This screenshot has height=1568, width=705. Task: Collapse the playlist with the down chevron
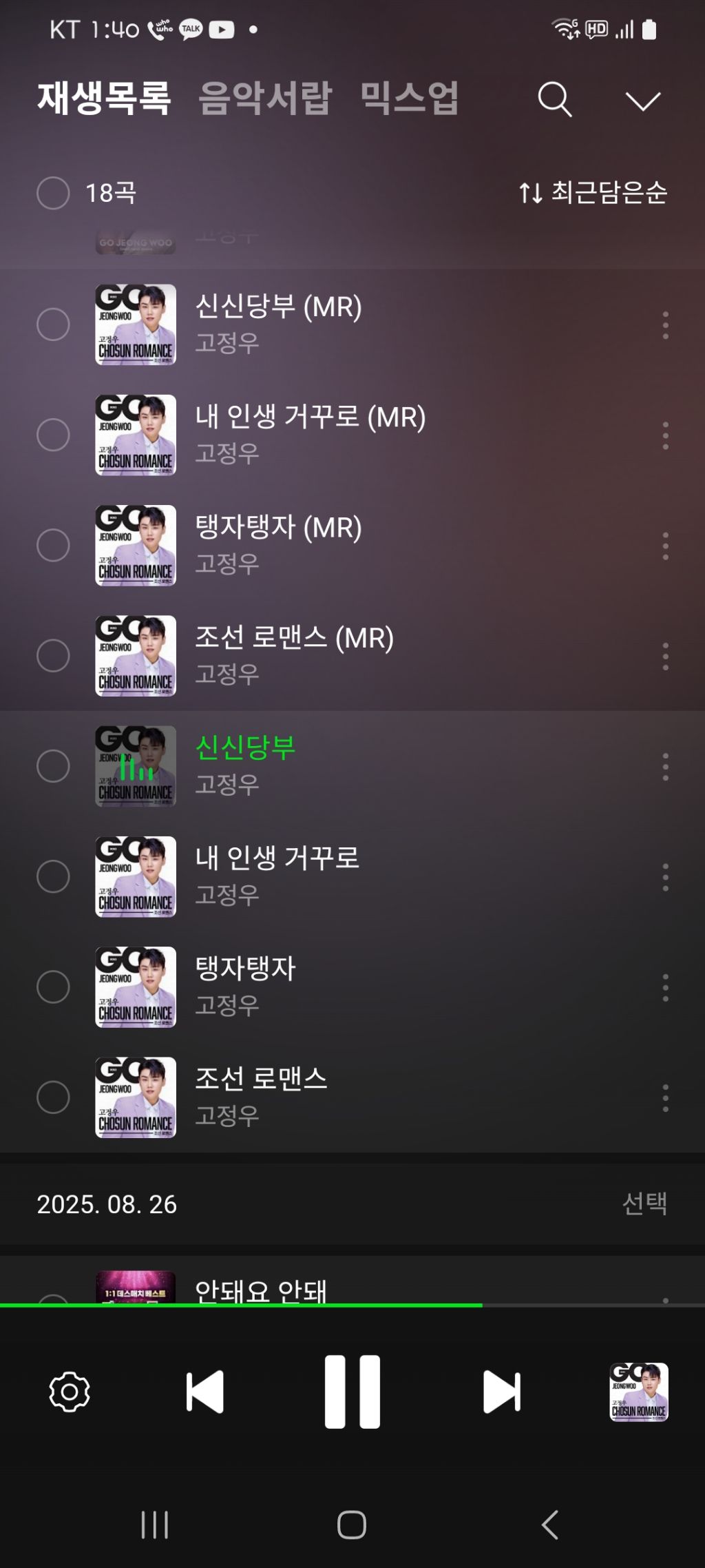642,101
